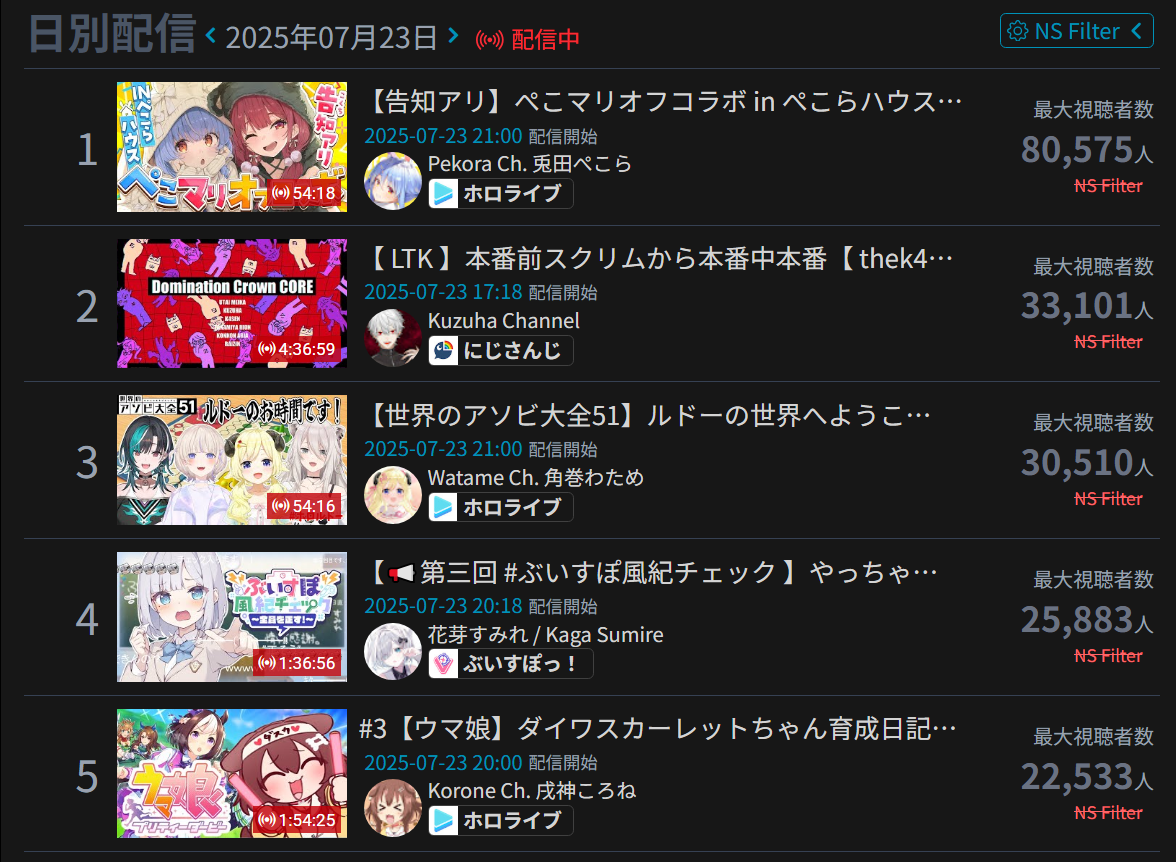The height and width of the screenshot is (862, 1176).
Task: Open the NS Filter settings button
Action: (x=1076, y=31)
